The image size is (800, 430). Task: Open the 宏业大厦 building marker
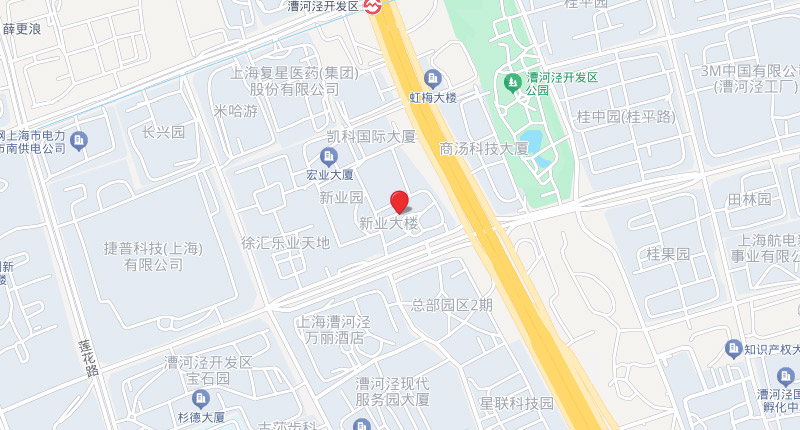pos(328,156)
